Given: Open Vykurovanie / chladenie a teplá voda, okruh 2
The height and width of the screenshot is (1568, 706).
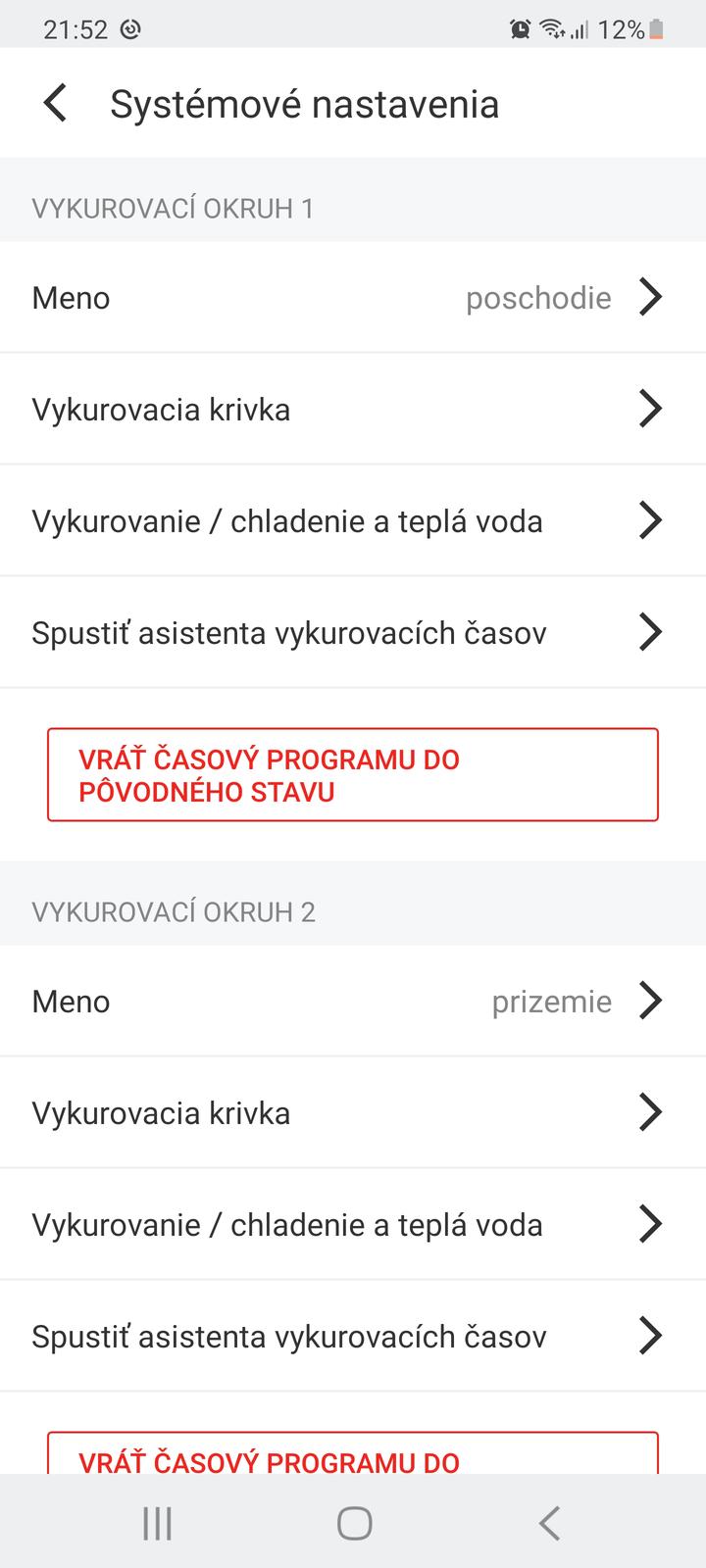Looking at the screenshot, I should click(x=353, y=1224).
